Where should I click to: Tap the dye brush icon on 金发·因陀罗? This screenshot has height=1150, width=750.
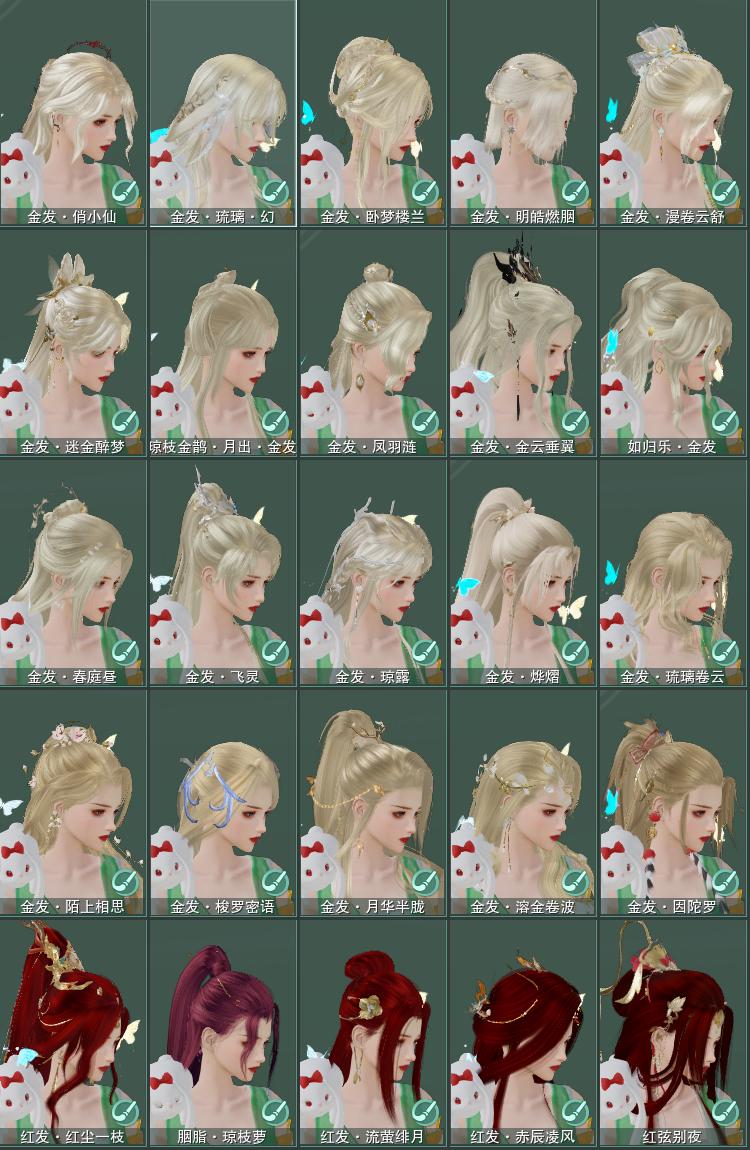pos(724,882)
